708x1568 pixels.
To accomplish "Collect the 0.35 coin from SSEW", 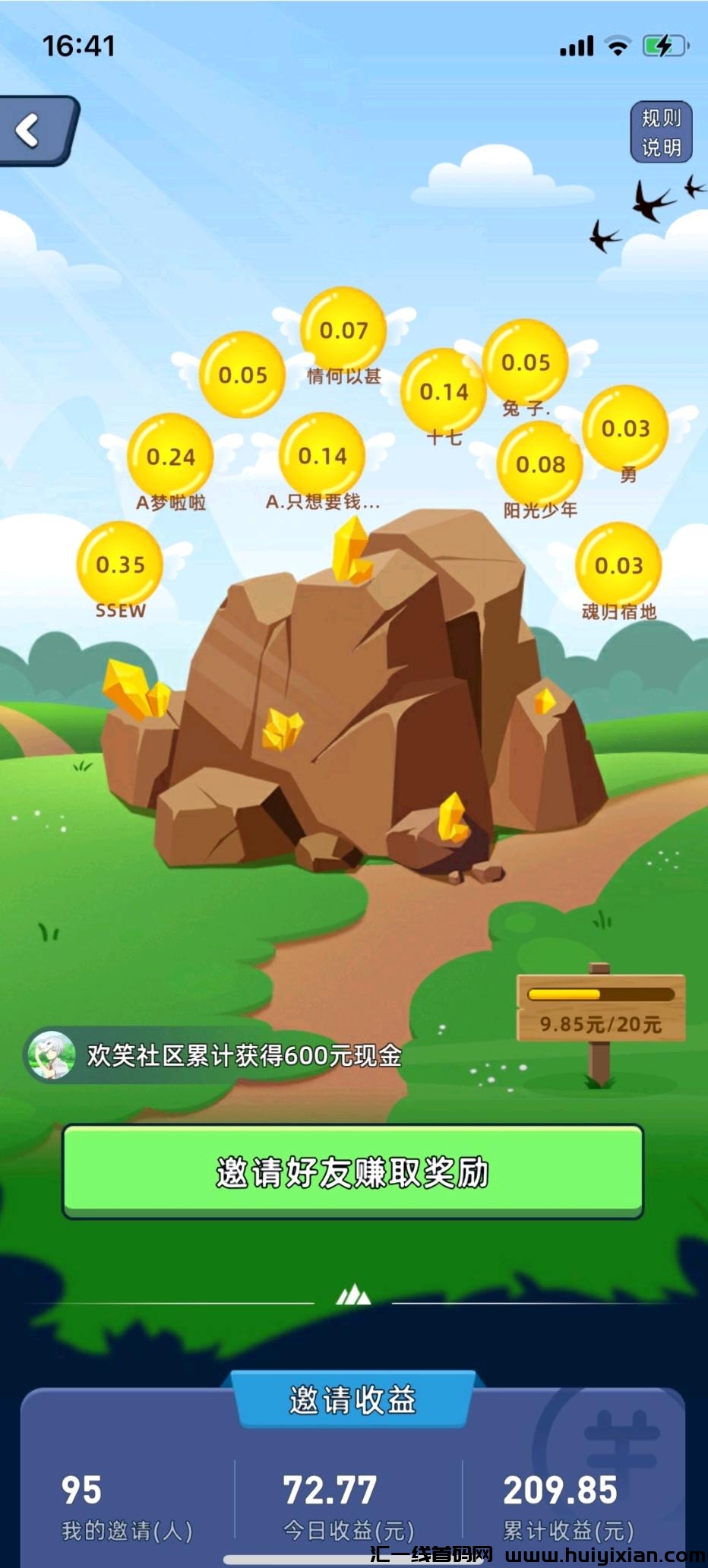I will [x=120, y=564].
